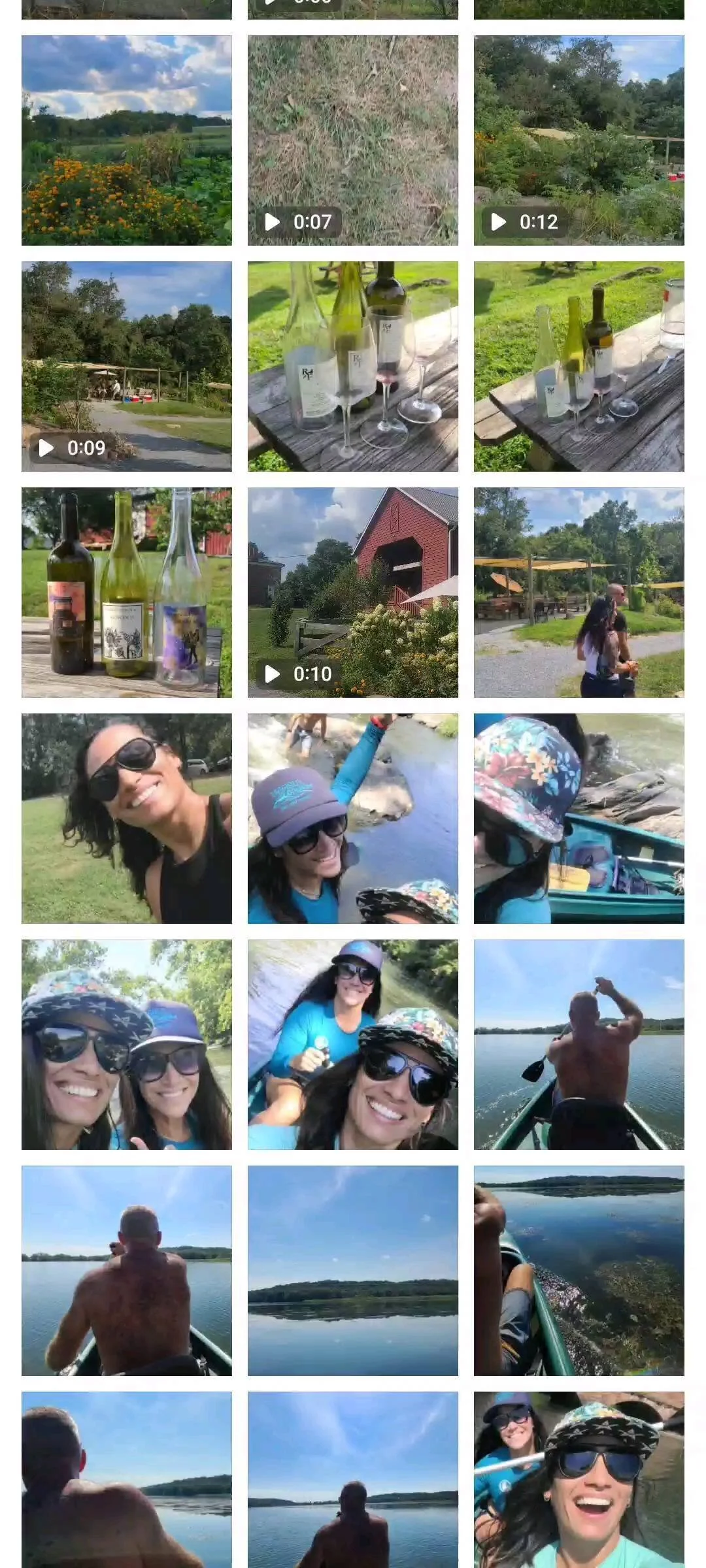706x1568 pixels.
Task: Open the wide shot of bottles on picnic table
Action: point(579,367)
